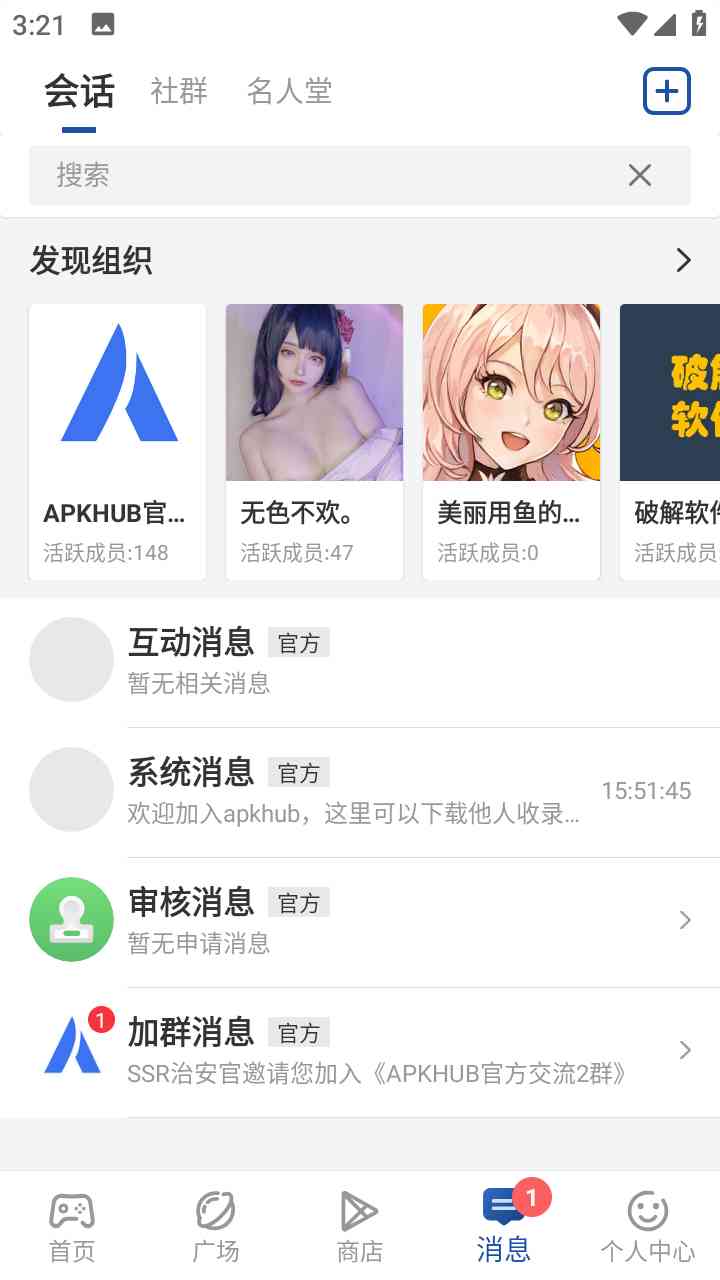Switch to the 社群 tab

179,92
